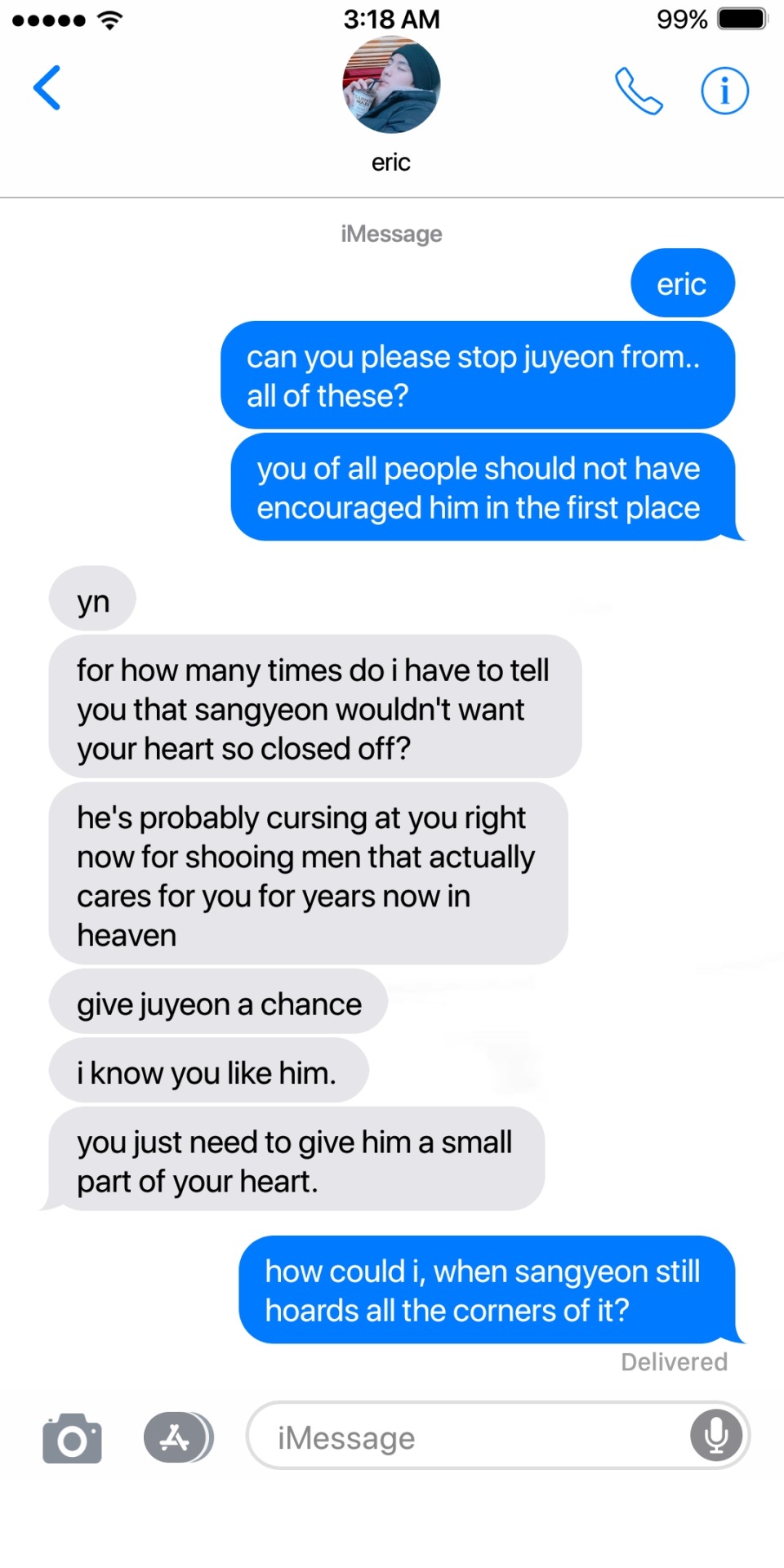This screenshot has width=784, height=1568.
Task: Call eric with the phone icon
Action: click(639, 91)
